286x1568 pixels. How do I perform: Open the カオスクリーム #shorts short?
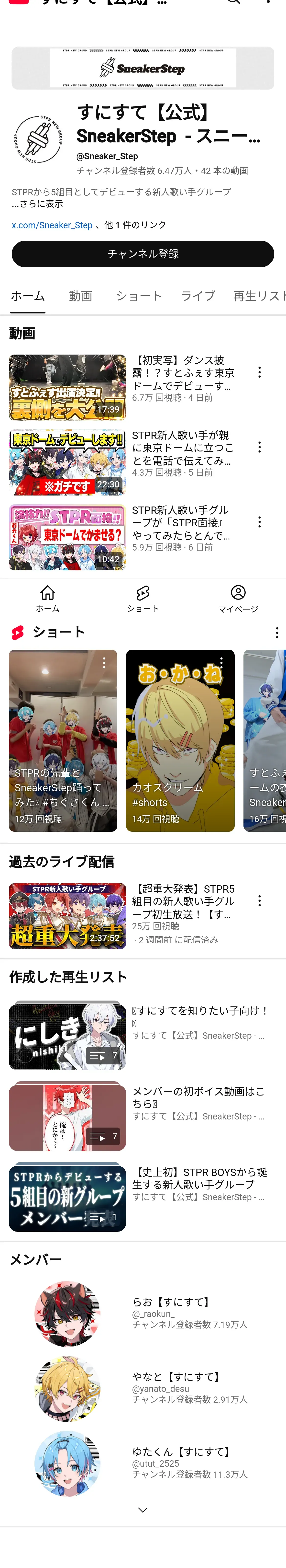180,740
